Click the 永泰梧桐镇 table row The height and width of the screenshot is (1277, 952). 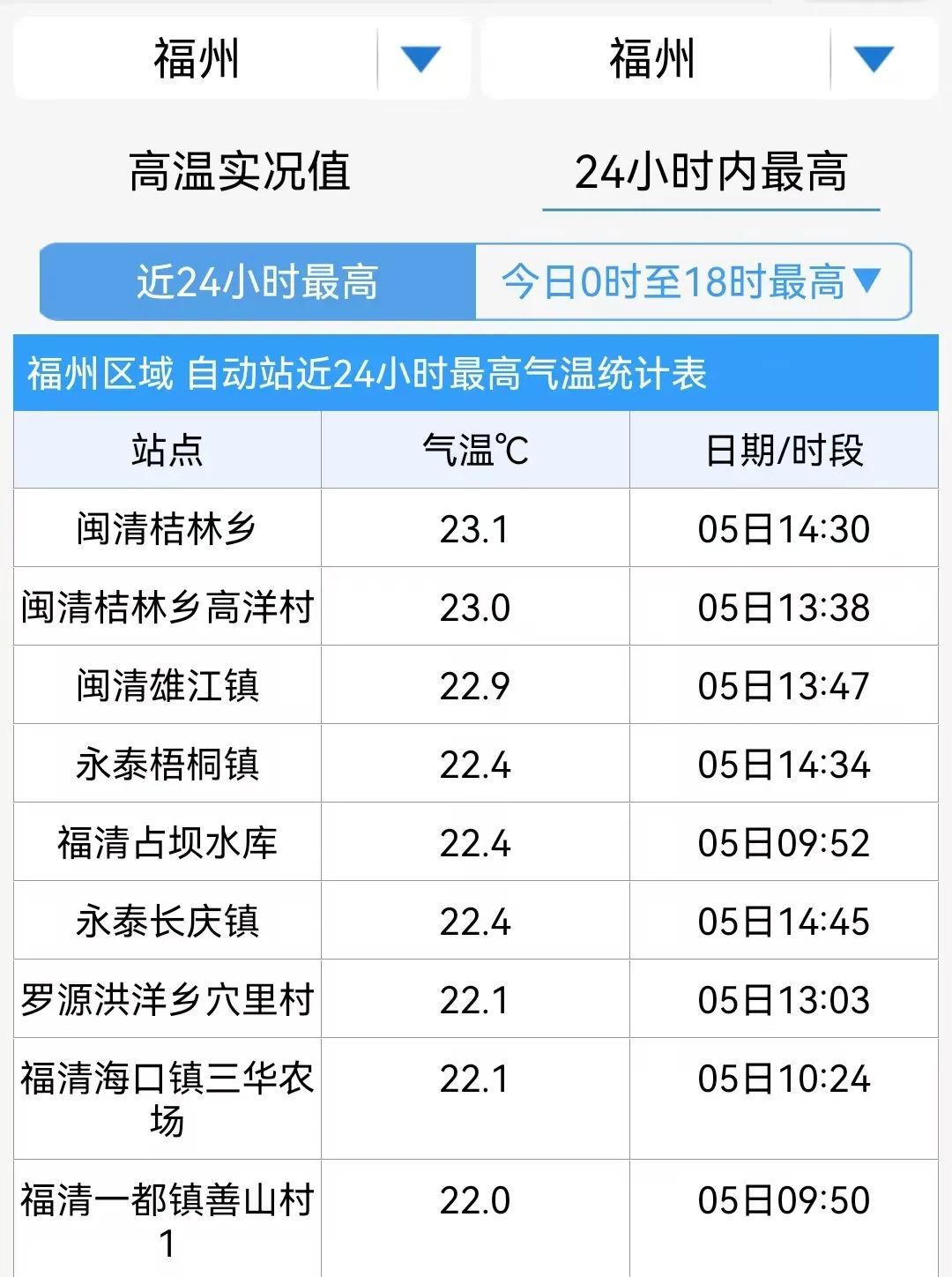tap(167, 765)
